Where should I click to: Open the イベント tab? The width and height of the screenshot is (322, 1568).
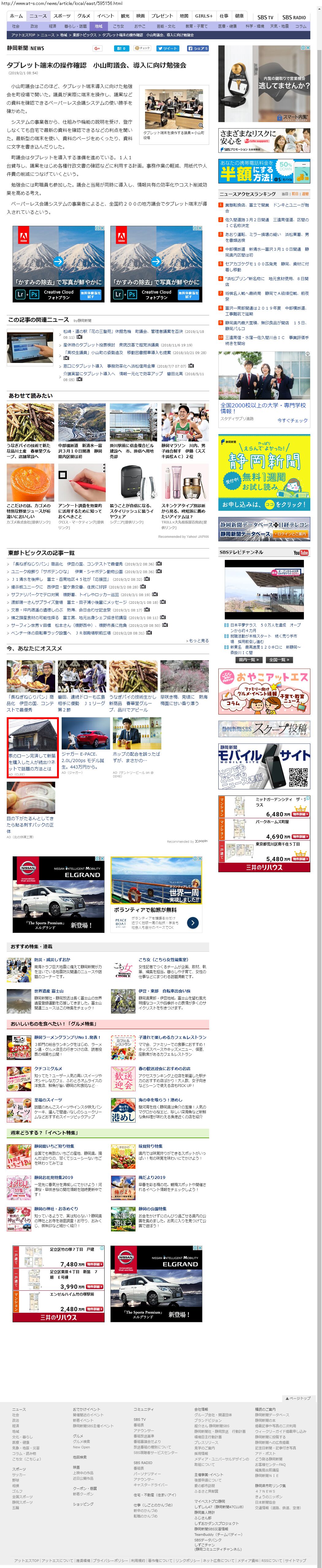(x=105, y=16)
